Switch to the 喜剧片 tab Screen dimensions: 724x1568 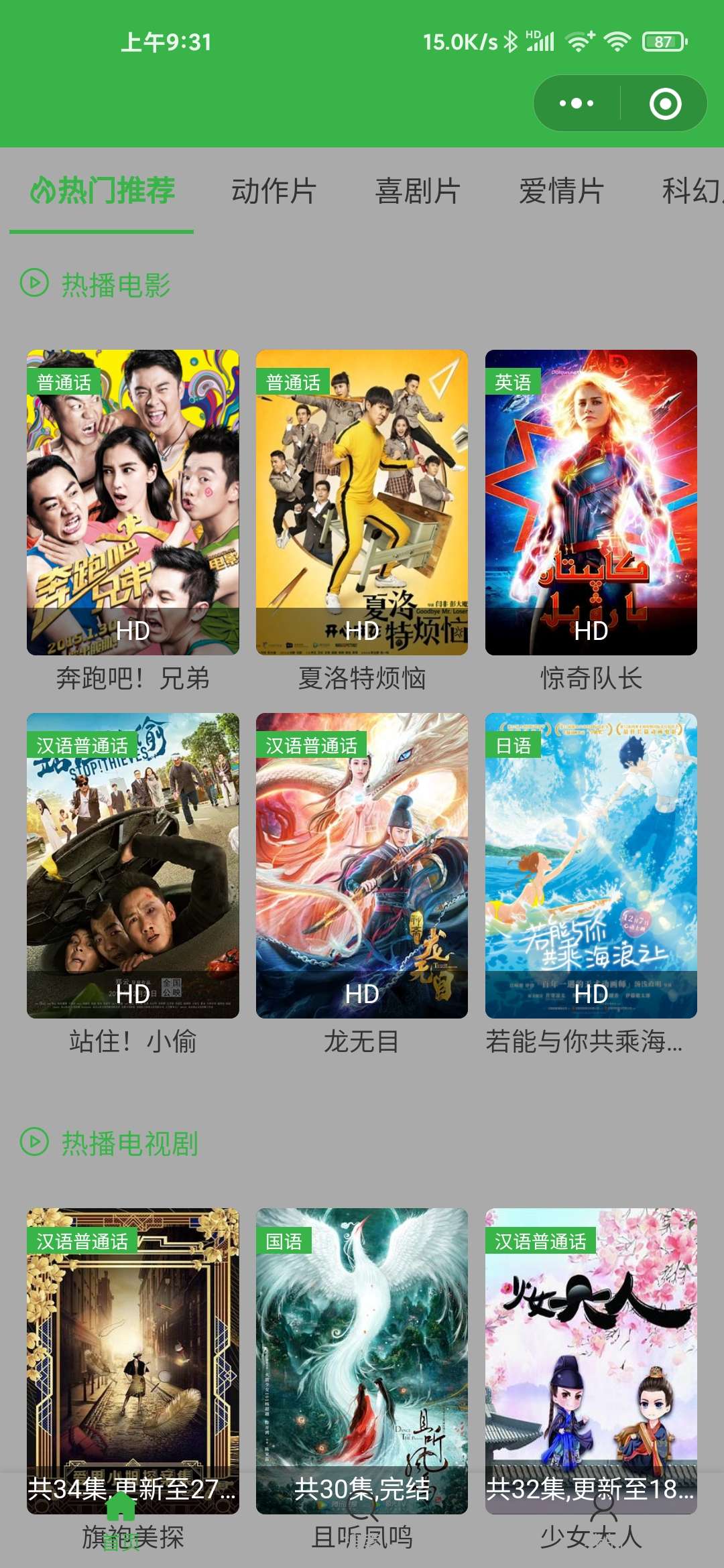(418, 191)
